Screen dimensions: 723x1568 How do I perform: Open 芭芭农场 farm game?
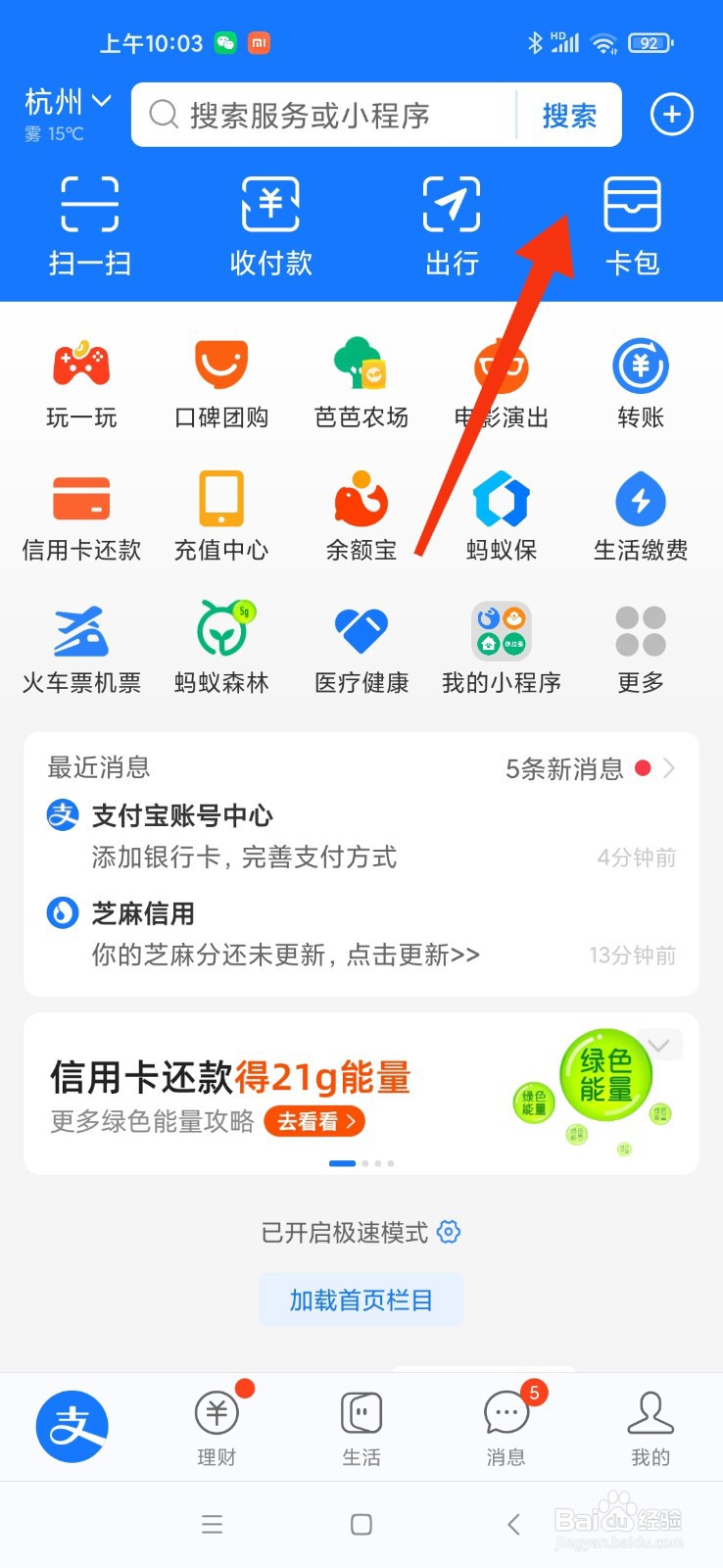361,382
